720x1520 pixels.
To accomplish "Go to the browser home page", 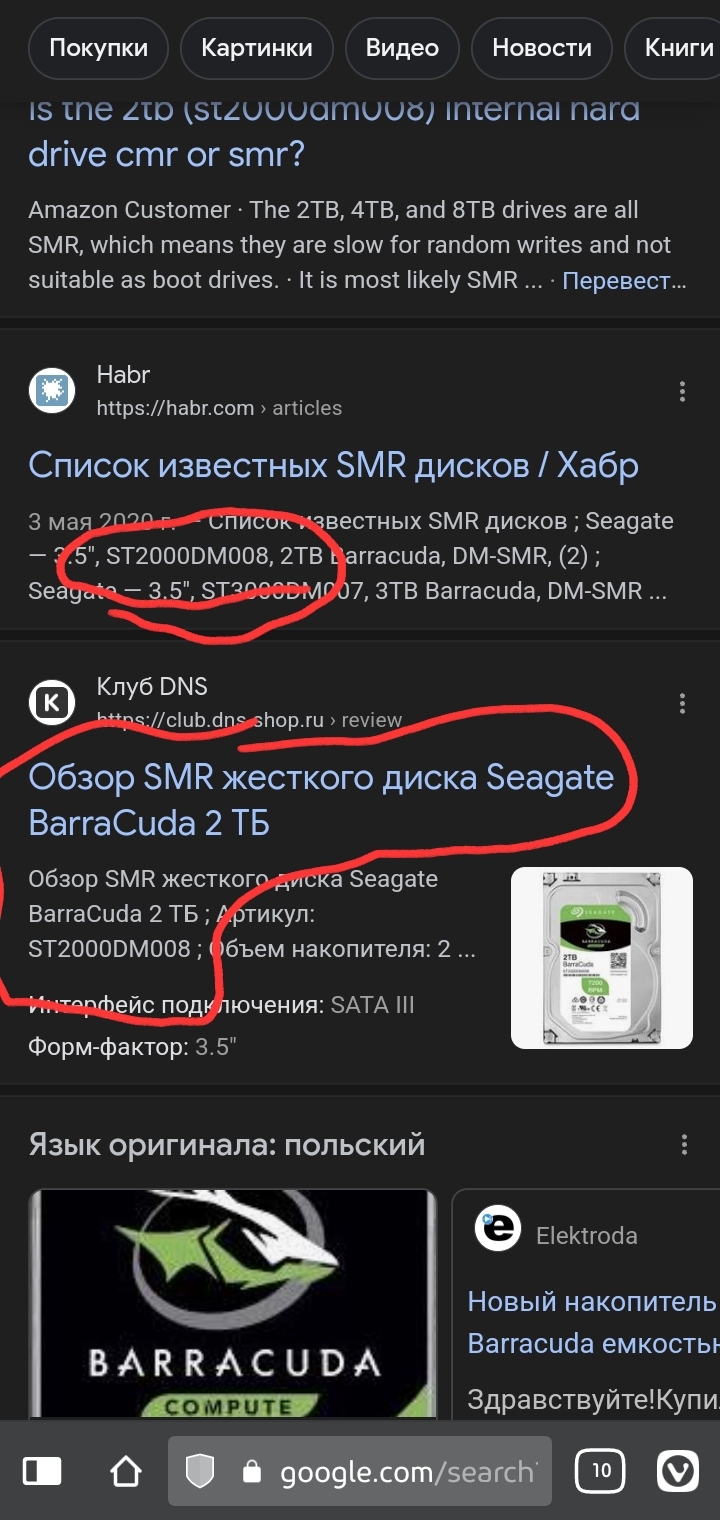I will [125, 1471].
